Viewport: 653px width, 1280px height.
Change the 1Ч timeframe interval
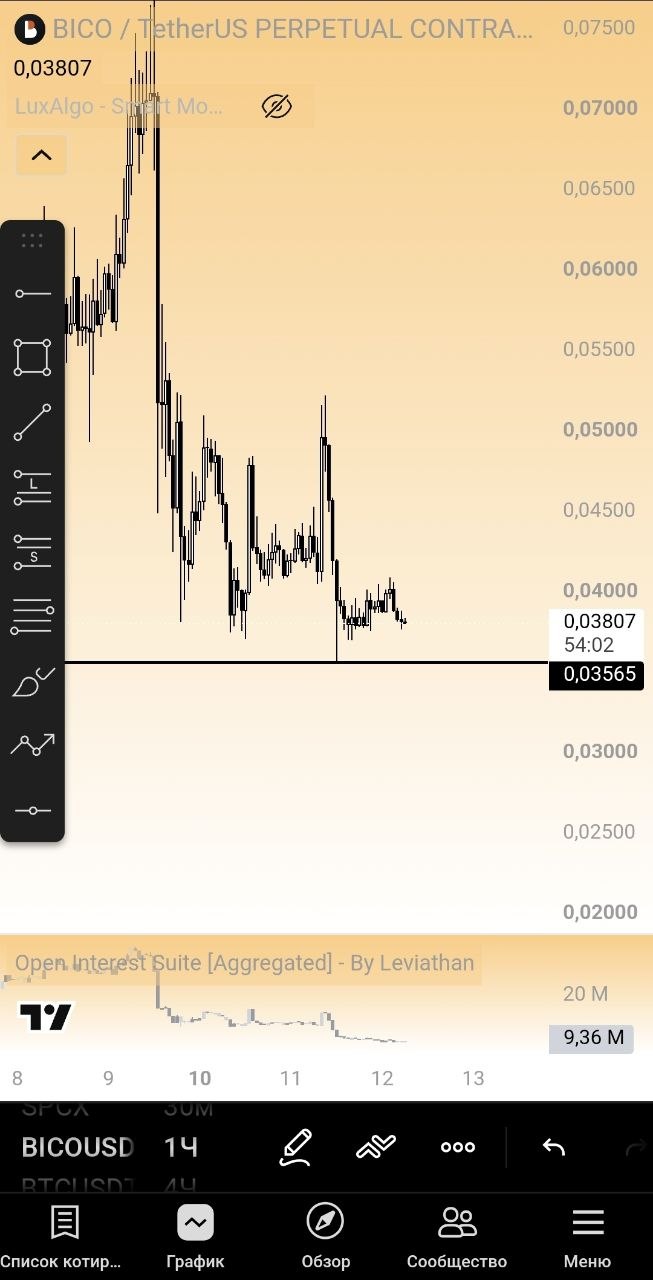click(181, 1147)
